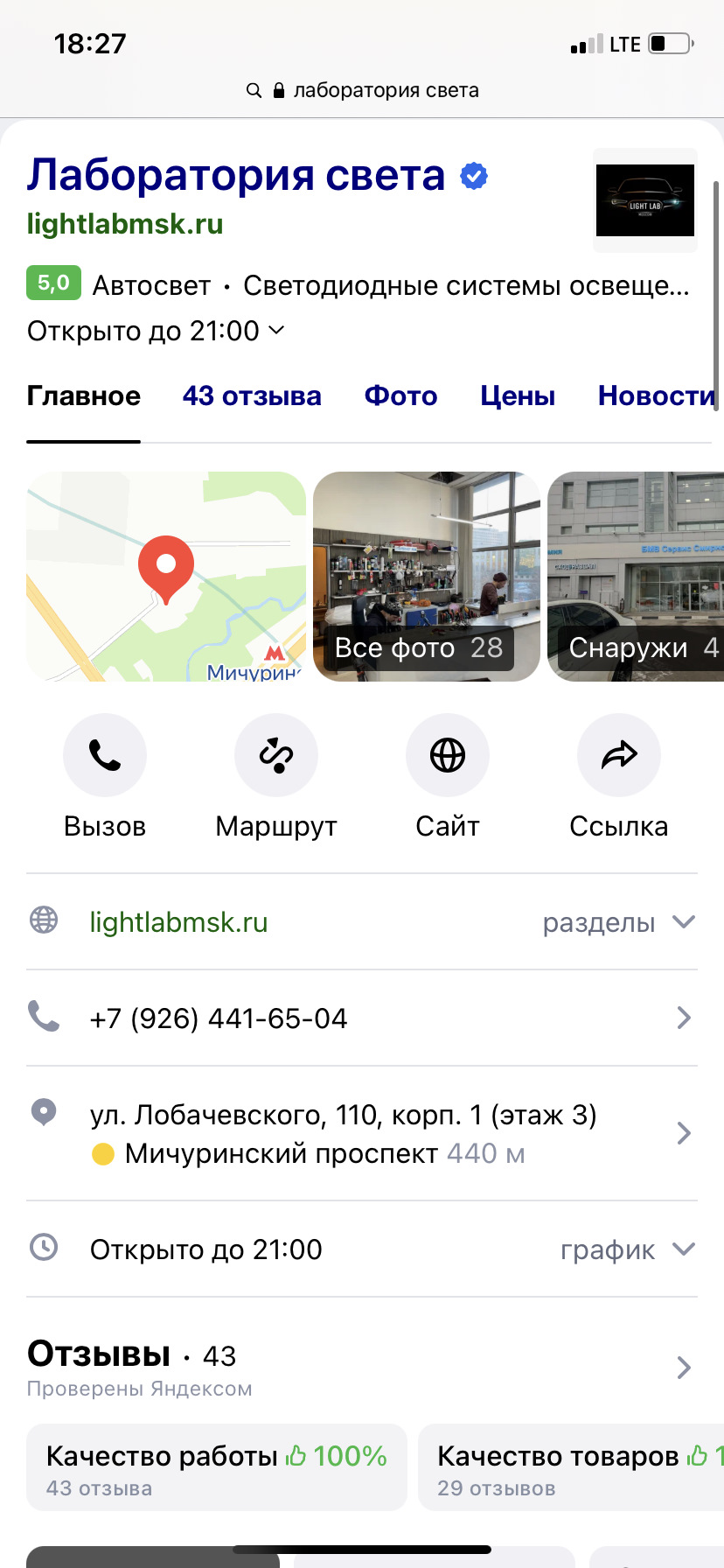This screenshot has width=724, height=1568.
Task: Expand the разделы site sections
Action: click(x=618, y=922)
